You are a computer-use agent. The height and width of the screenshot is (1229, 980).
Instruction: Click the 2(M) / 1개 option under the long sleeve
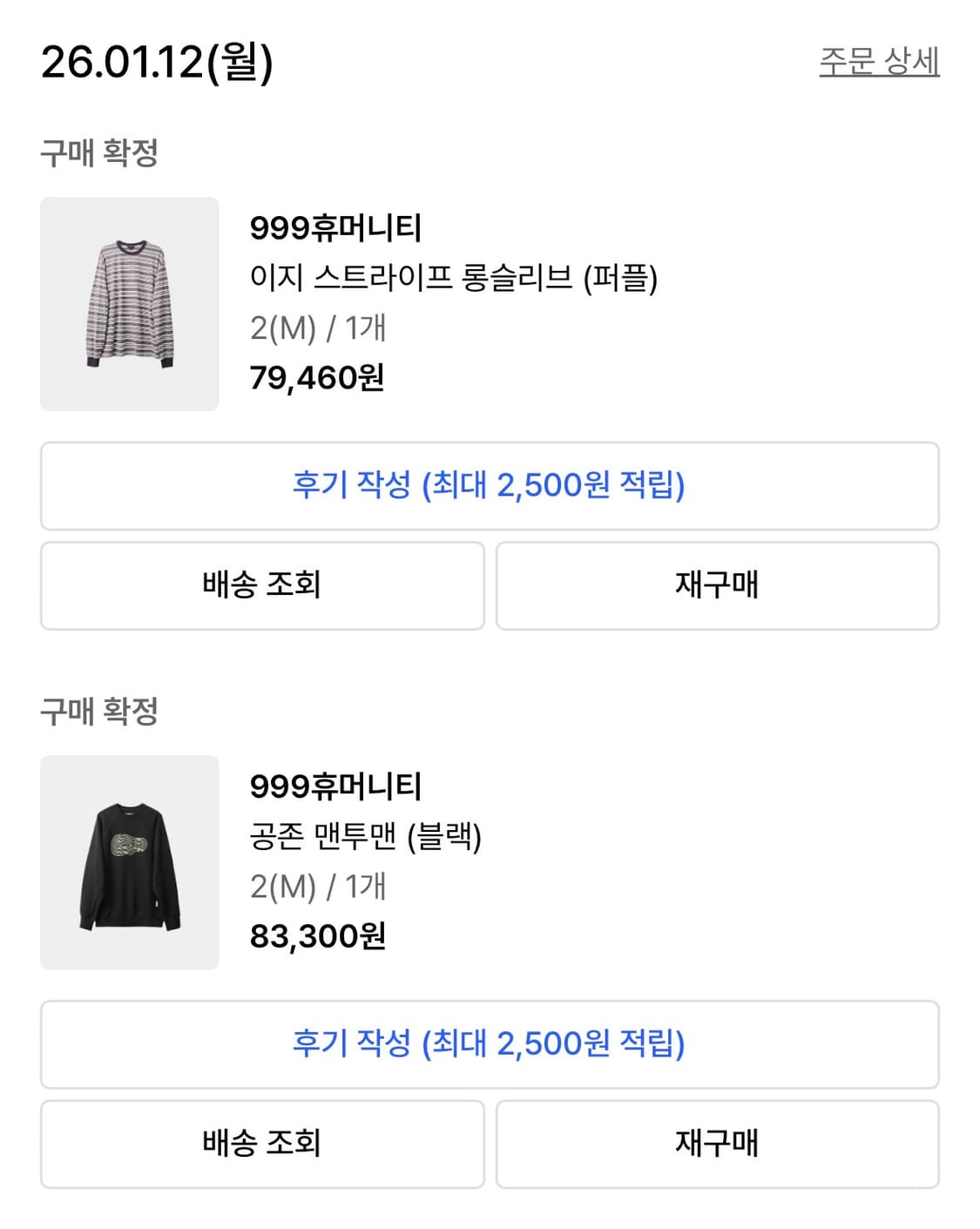pyautogui.click(x=317, y=328)
